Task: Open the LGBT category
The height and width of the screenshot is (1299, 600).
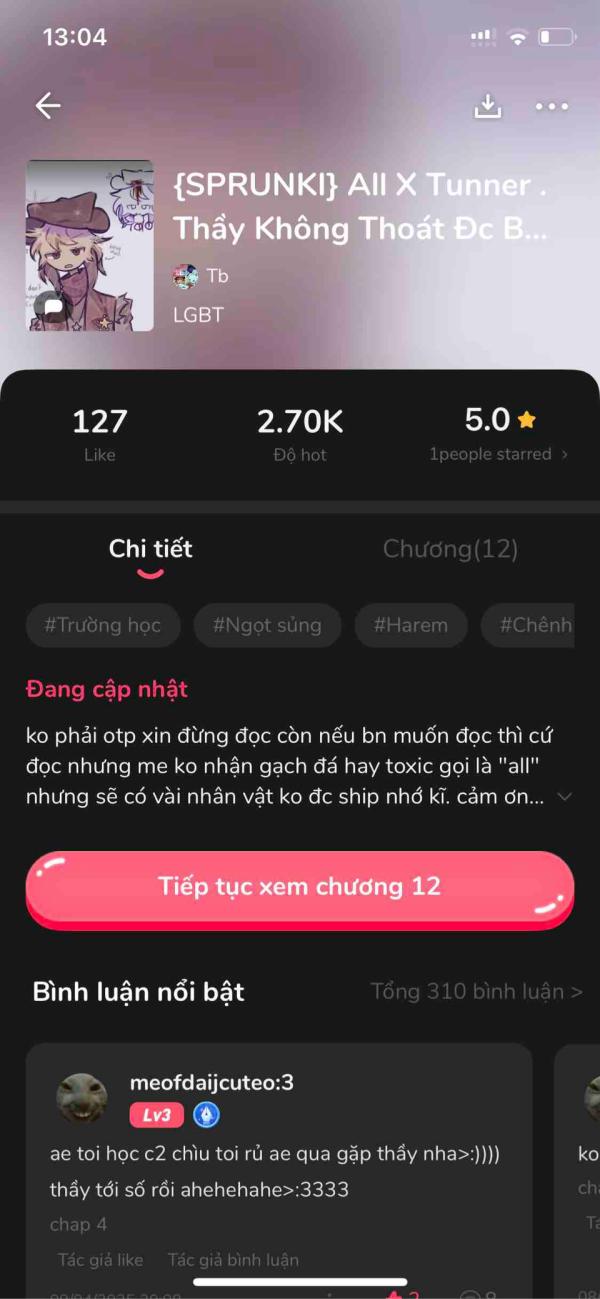Action: point(198,315)
